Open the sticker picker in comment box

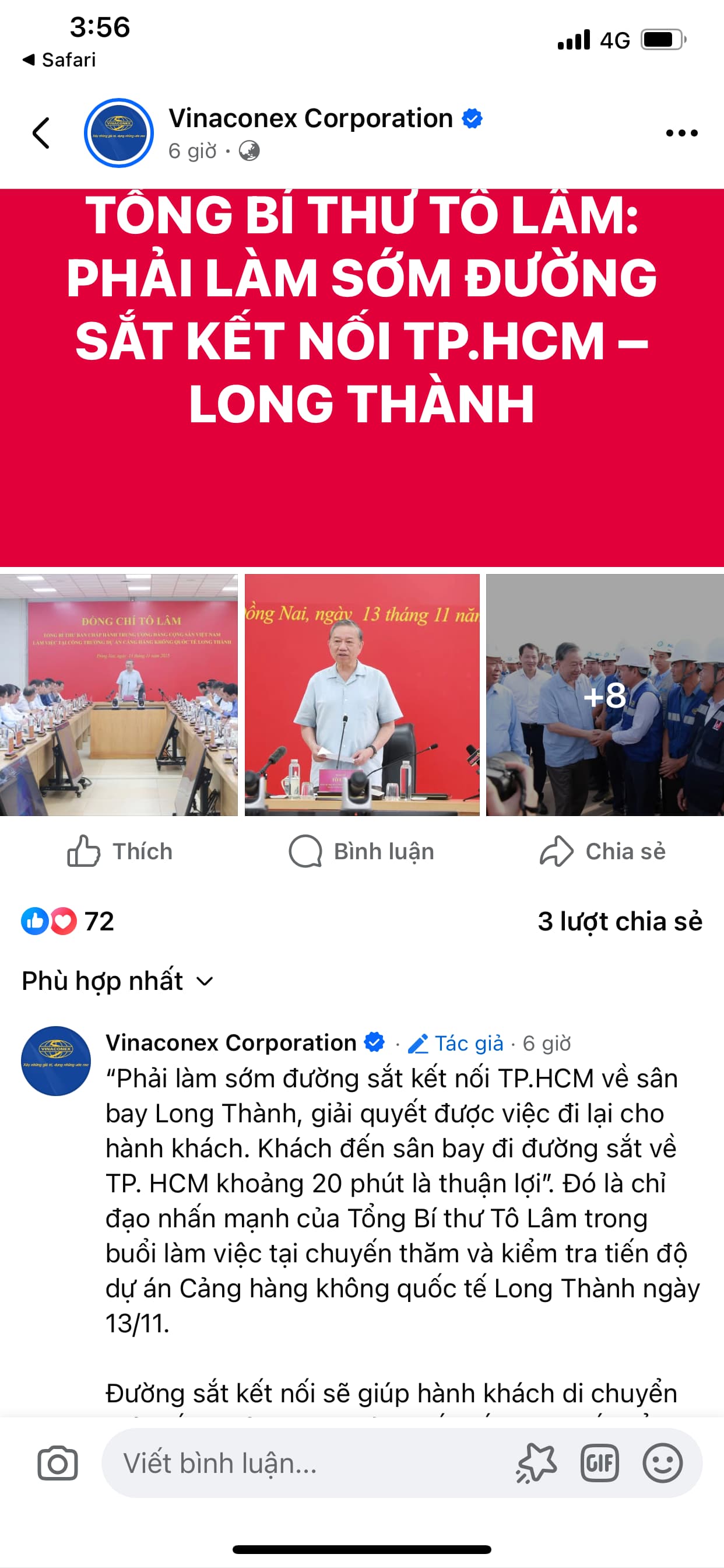click(x=536, y=1464)
